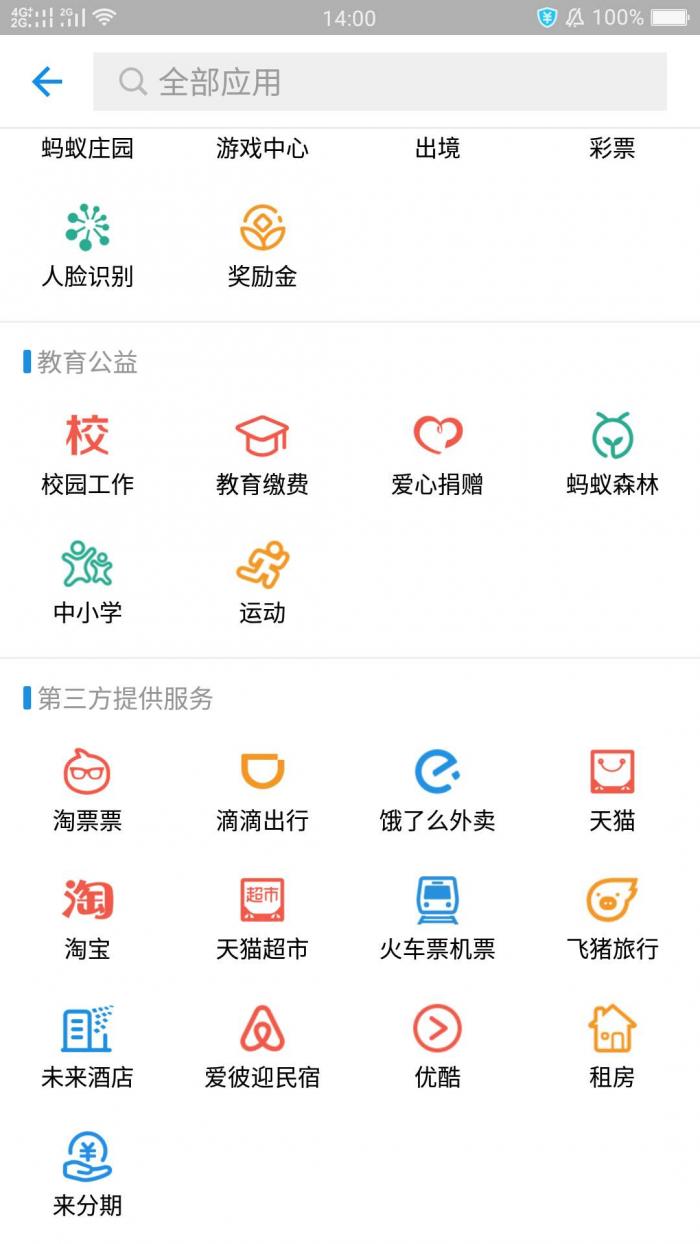Viewport: 700px width, 1244px height.
Task: Launch the 淘宝 Taobao app
Action: (87, 901)
